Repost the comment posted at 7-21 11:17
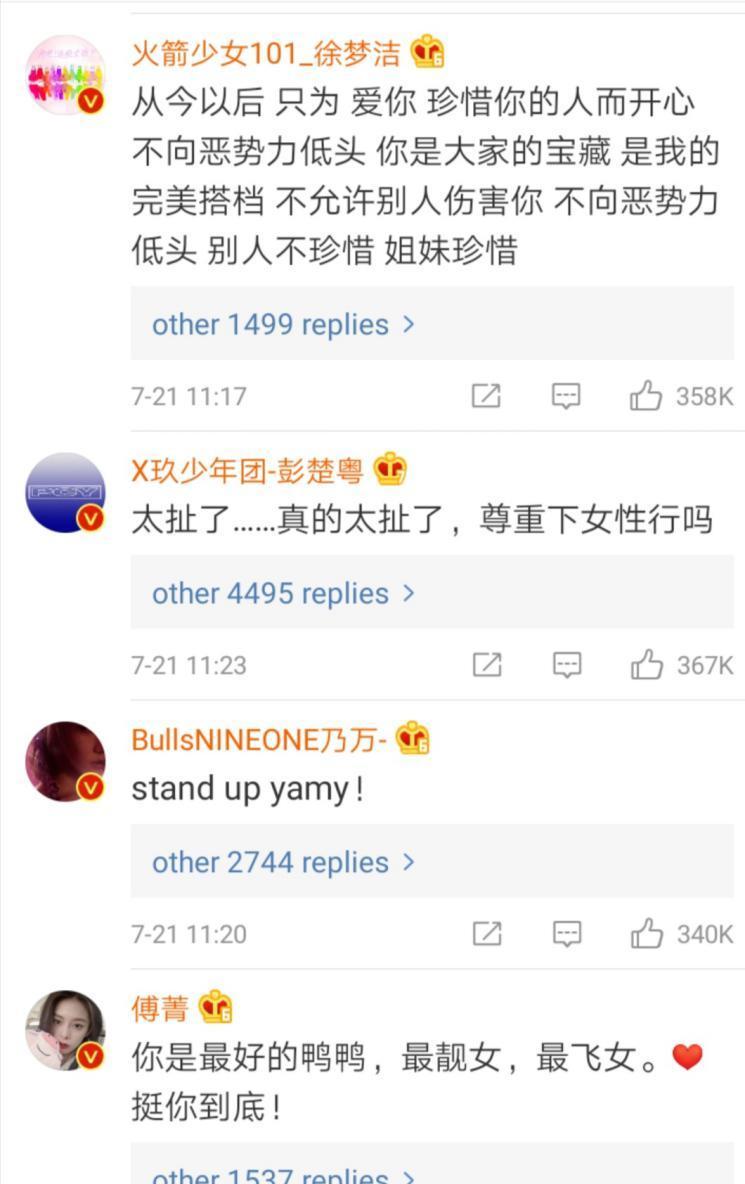Screen dimensions: 745x1184 [x=486, y=397]
